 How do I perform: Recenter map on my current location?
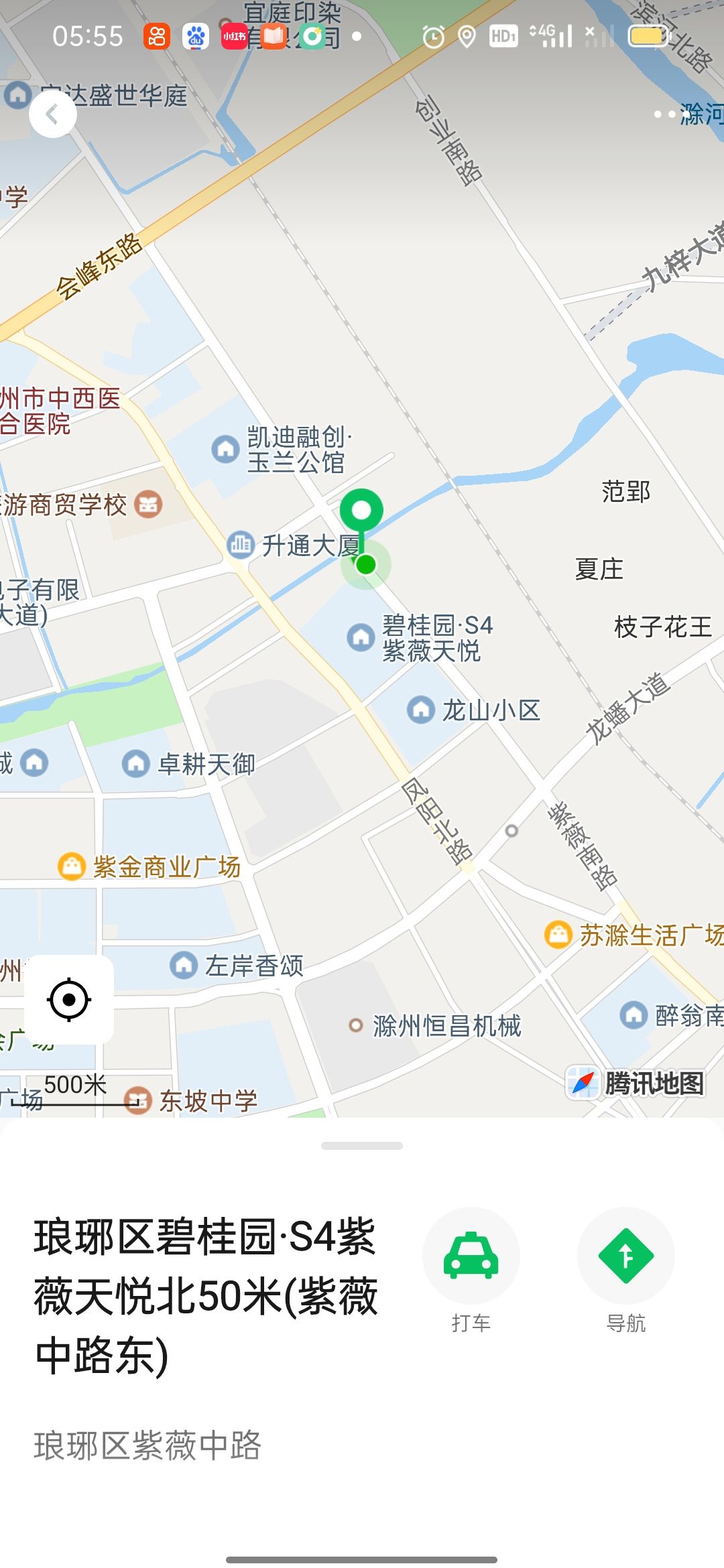click(x=69, y=1000)
